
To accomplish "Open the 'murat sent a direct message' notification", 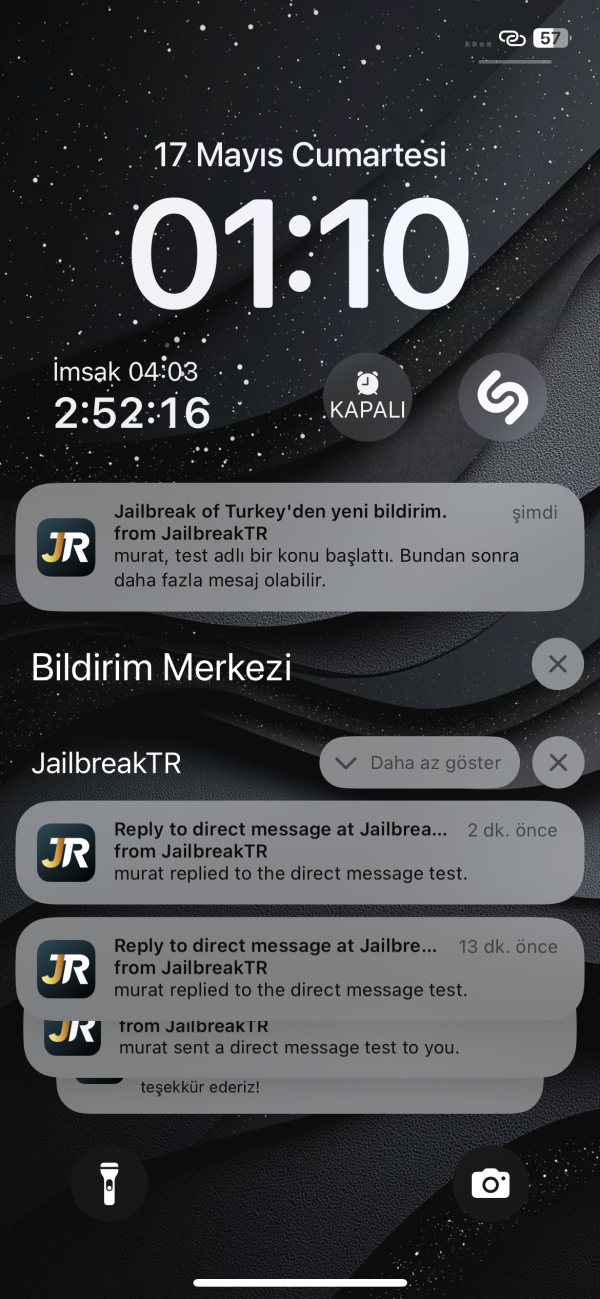I will click(300, 1048).
